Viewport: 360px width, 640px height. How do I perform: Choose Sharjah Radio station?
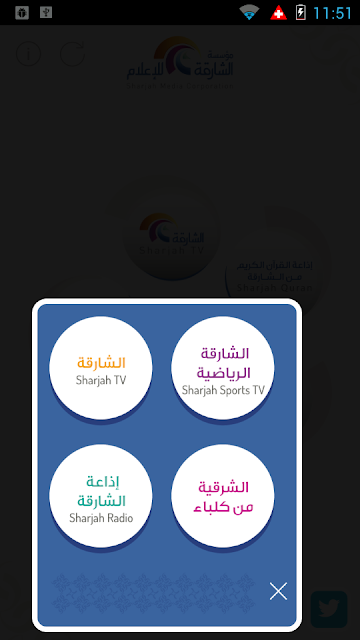coord(101,496)
